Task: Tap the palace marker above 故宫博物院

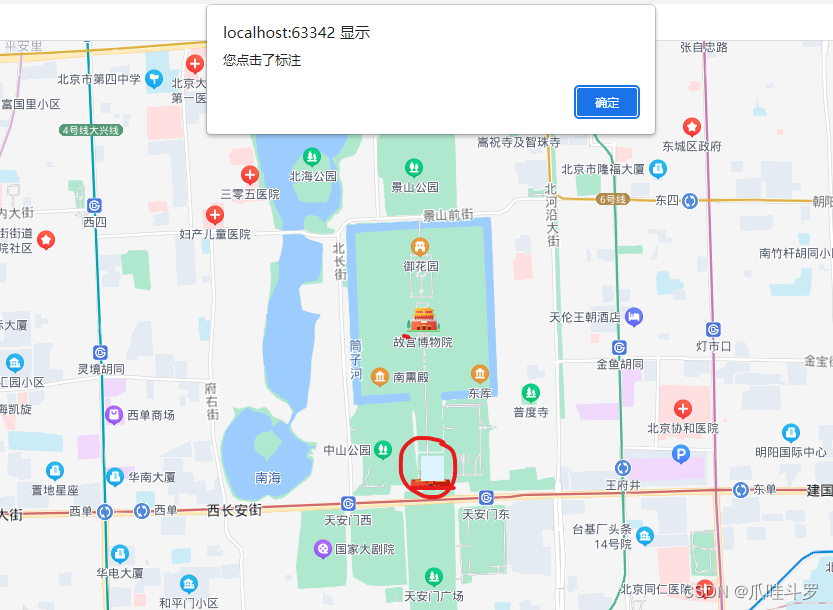Action: coord(423,319)
